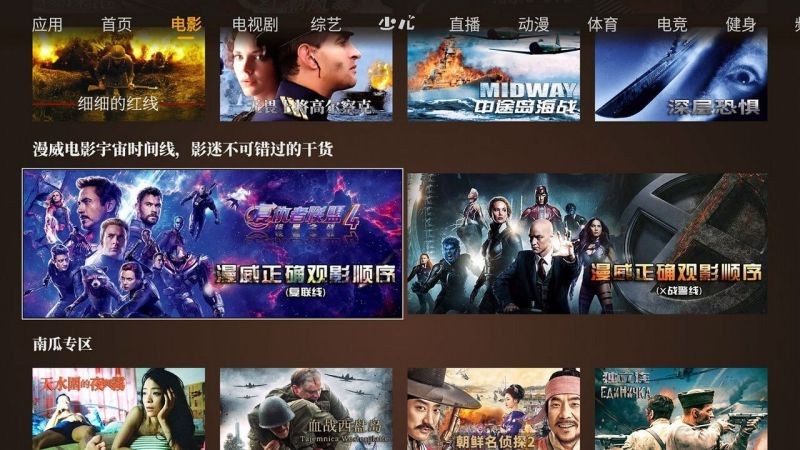This screenshot has height=450, width=800.
Task: Switch to the 动漫 tab
Action: point(533,24)
